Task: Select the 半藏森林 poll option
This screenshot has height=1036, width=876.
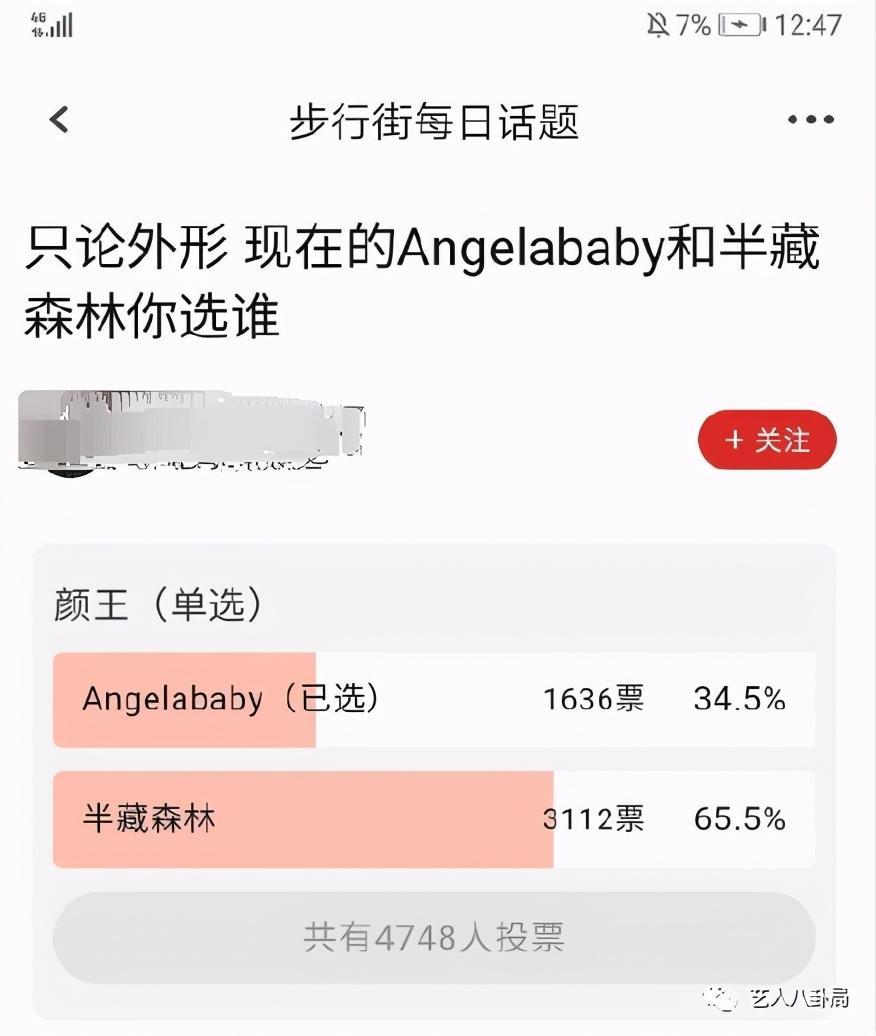Action: pos(433,820)
